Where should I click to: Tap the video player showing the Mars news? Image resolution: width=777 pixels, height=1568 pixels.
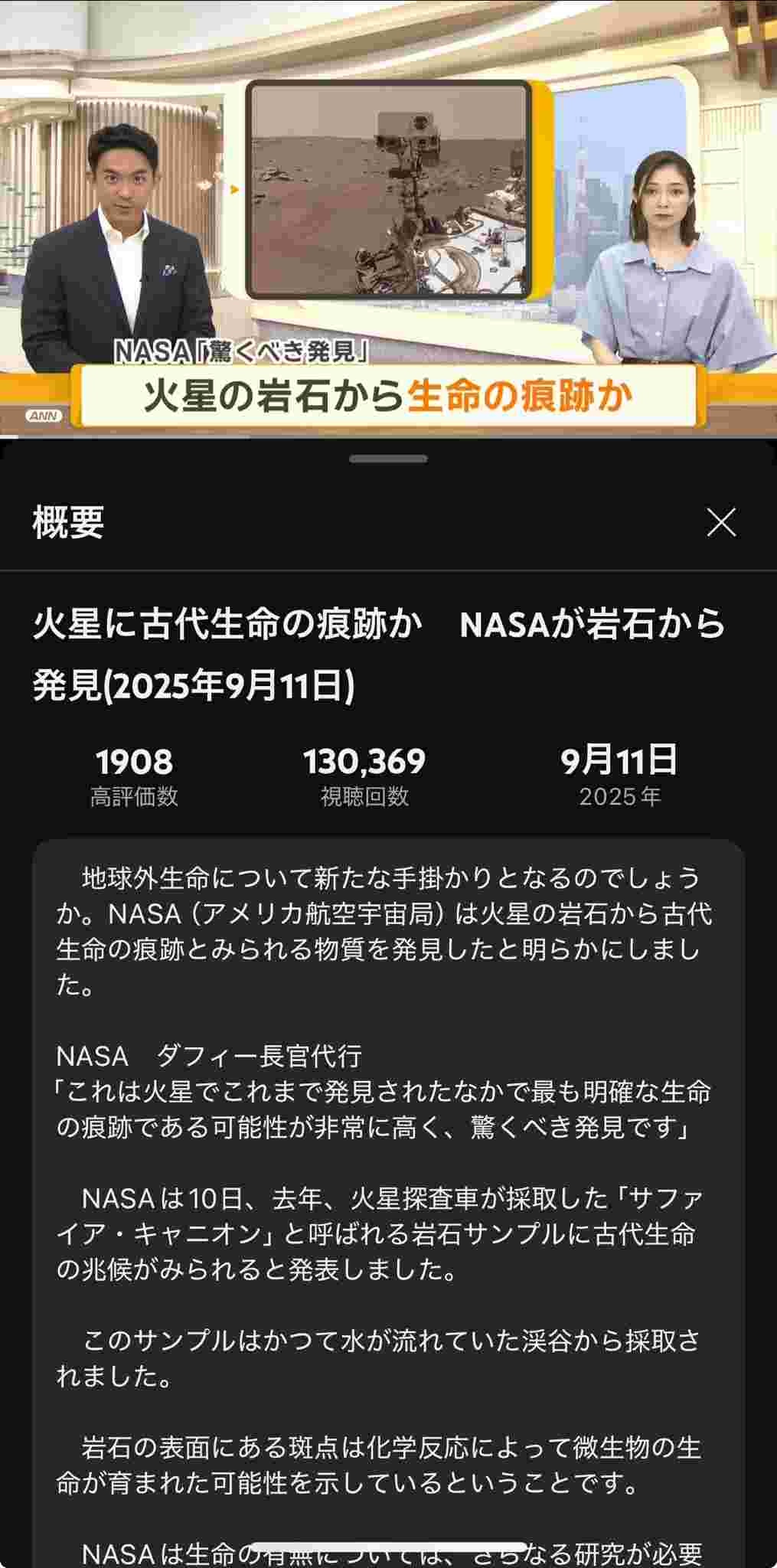point(388,218)
